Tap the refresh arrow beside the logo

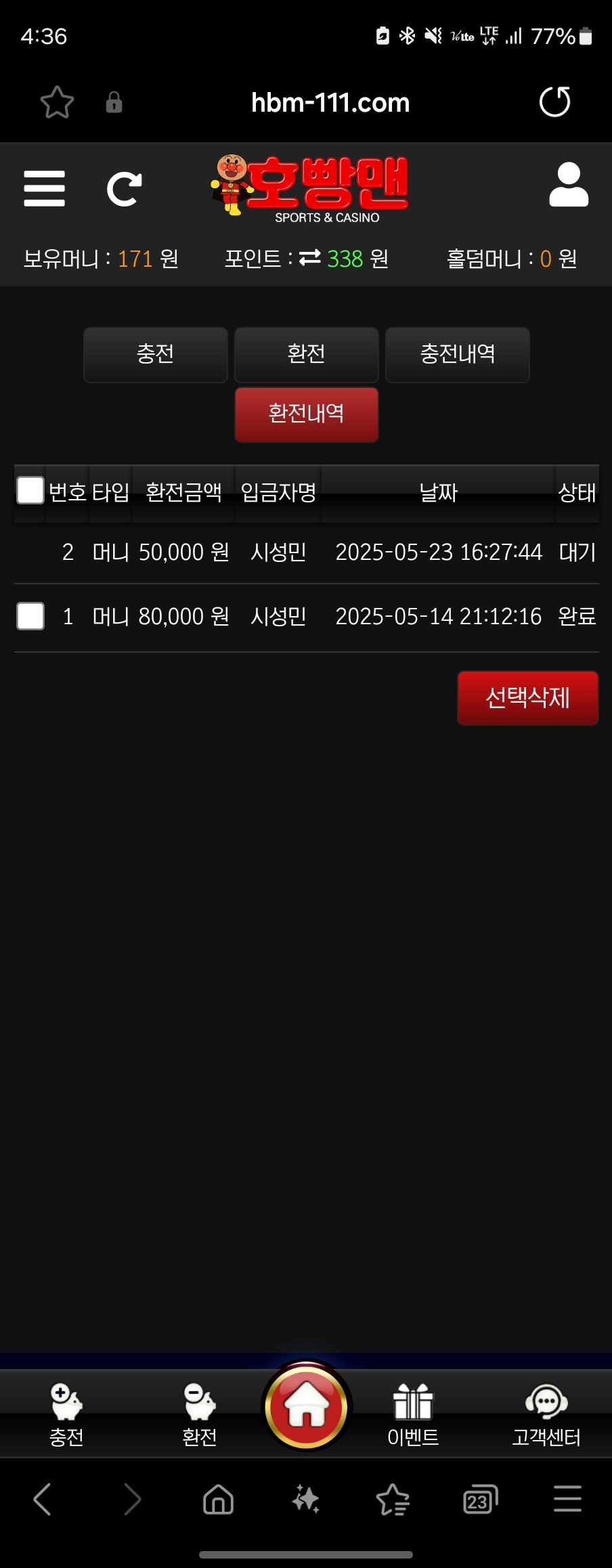tap(125, 189)
